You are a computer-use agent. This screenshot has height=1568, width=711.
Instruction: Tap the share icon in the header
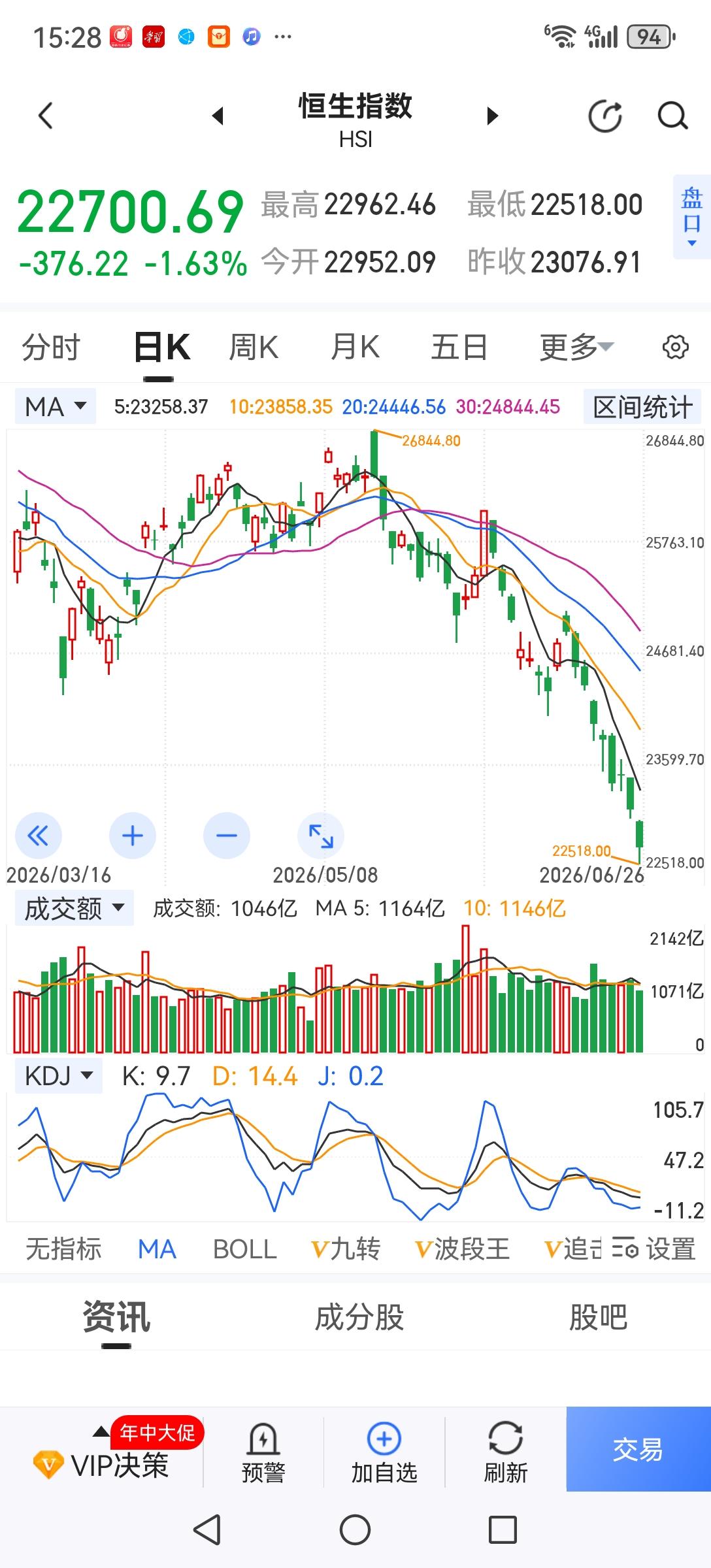pos(605,116)
